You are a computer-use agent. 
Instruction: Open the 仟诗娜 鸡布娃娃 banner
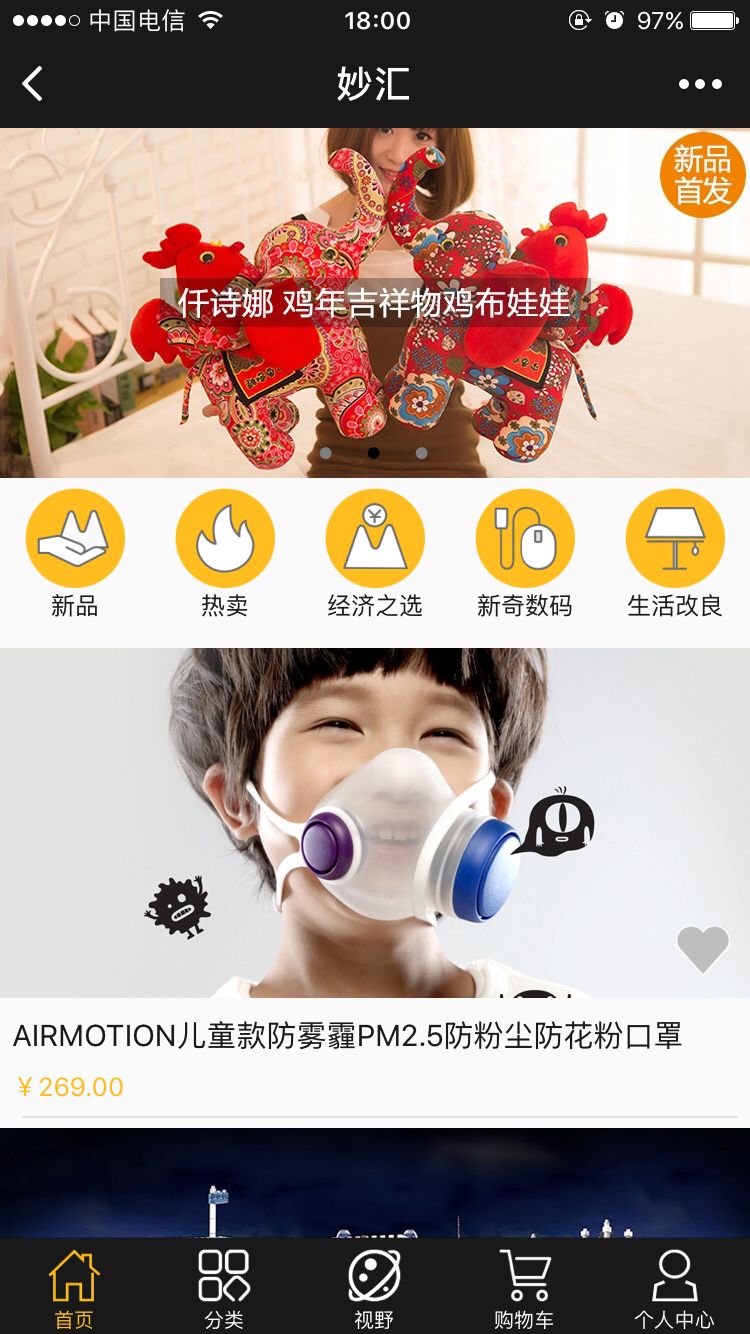click(375, 303)
